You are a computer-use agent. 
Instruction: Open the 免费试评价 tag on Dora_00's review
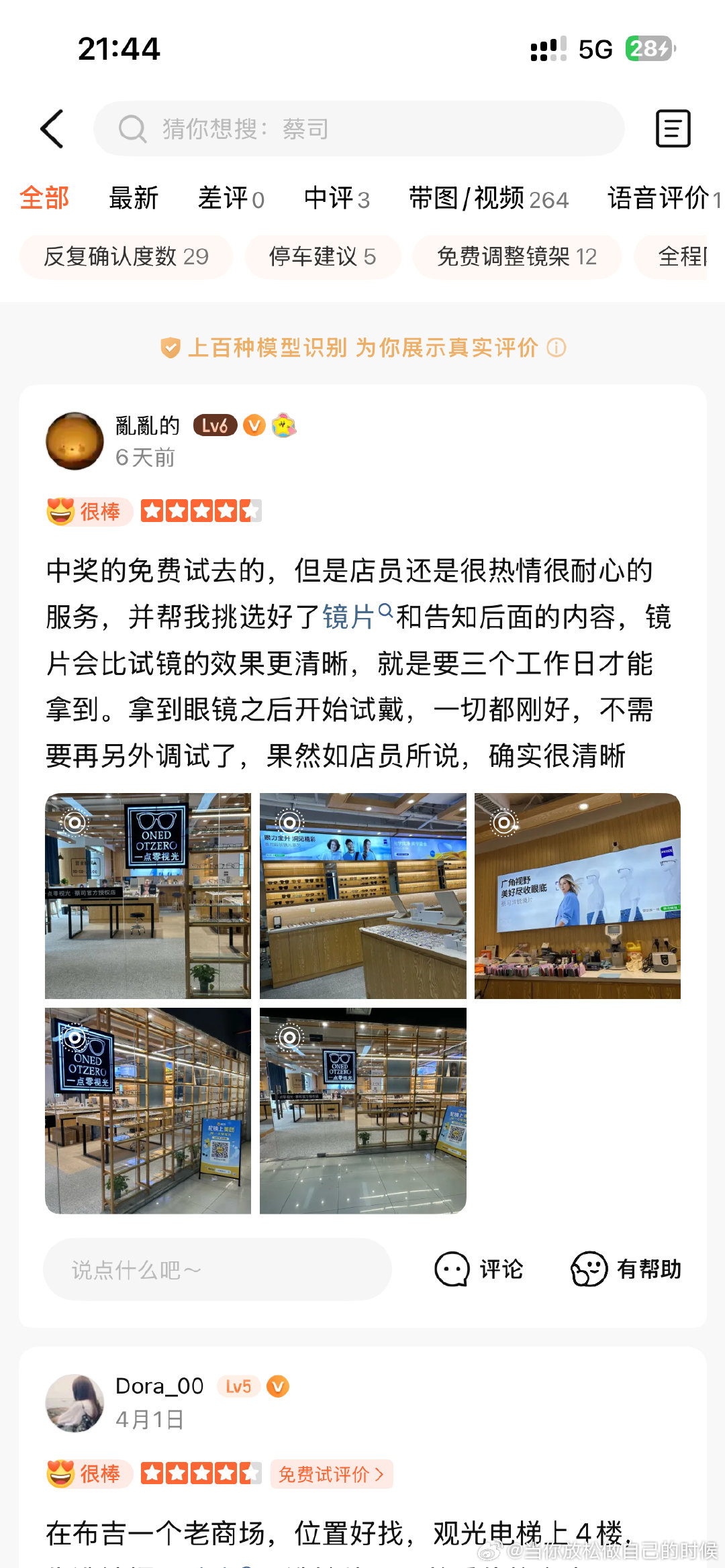point(331,1474)
